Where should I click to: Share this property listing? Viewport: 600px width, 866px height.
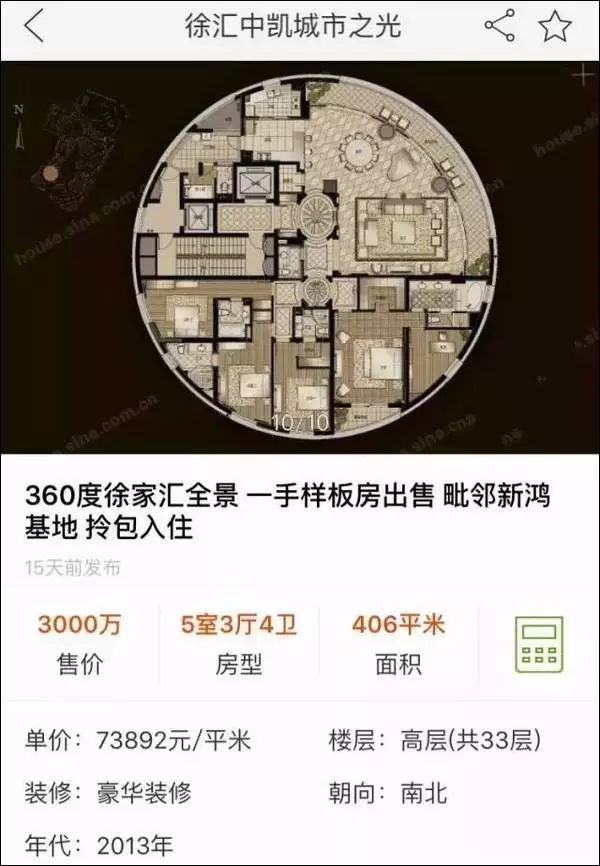click(499, 27)
